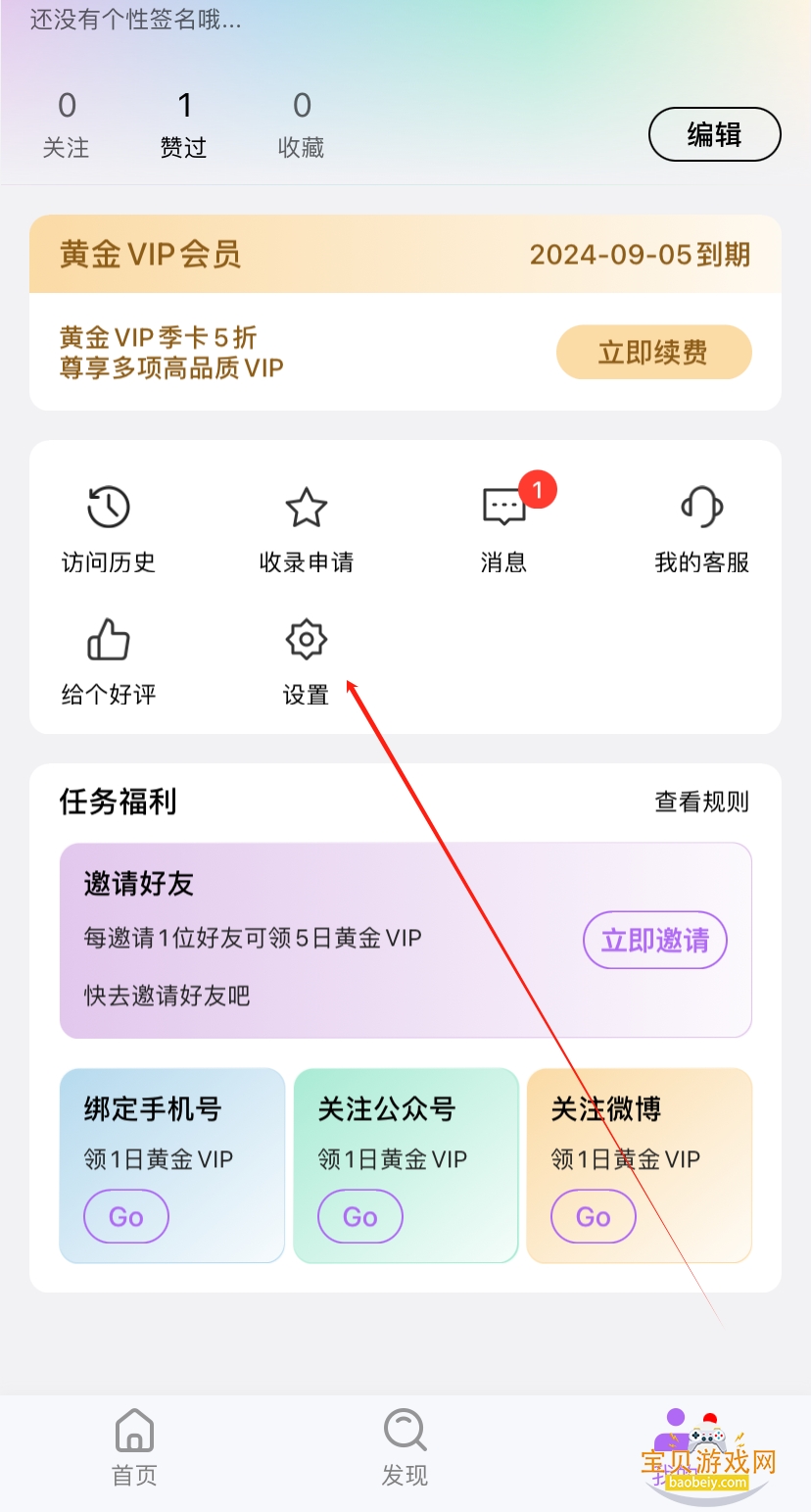Tap Go under 绑定手机号
The height and width of the screenshot is (1512, 811).
pyautogui.click(x=126, y=1217)
